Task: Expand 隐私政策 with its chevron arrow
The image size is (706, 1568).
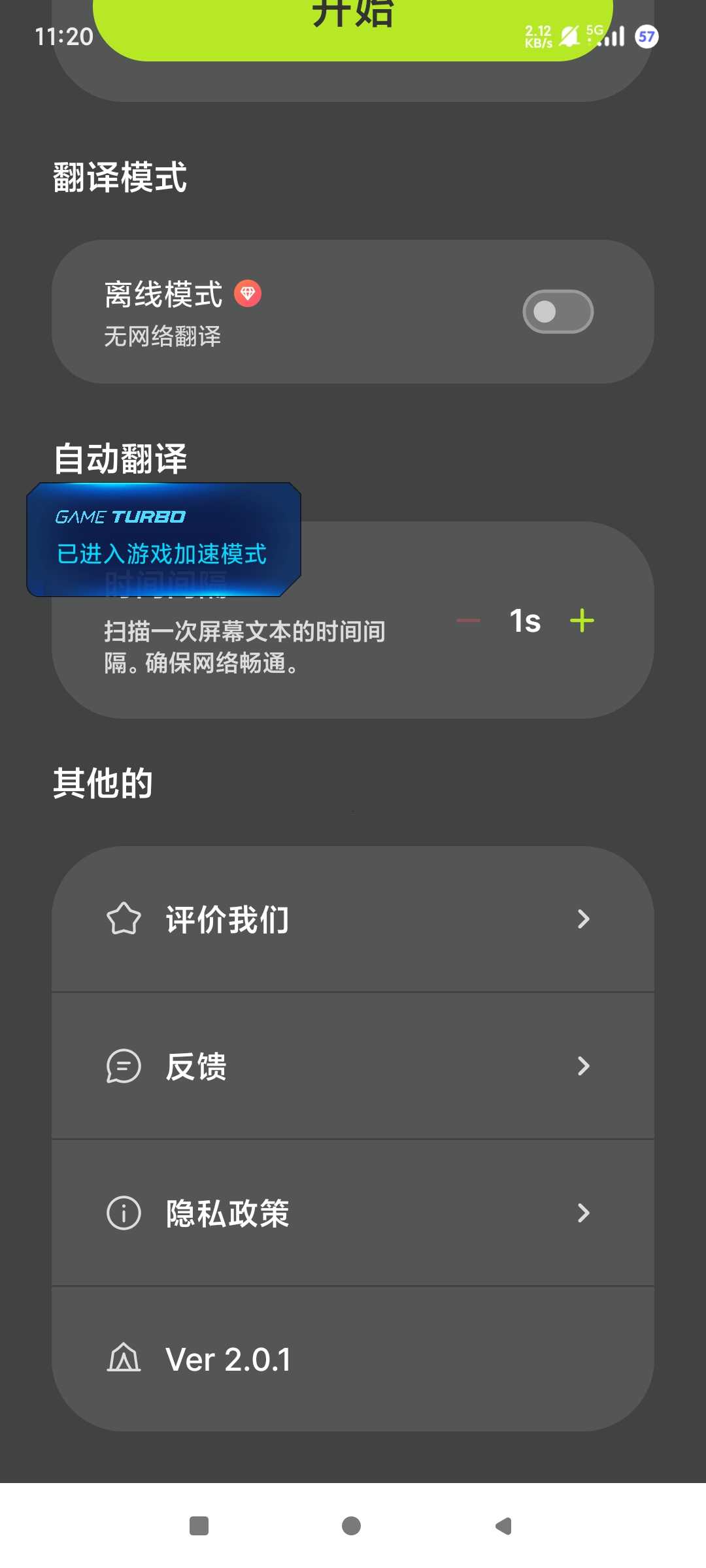Action: pos(584,1213)
